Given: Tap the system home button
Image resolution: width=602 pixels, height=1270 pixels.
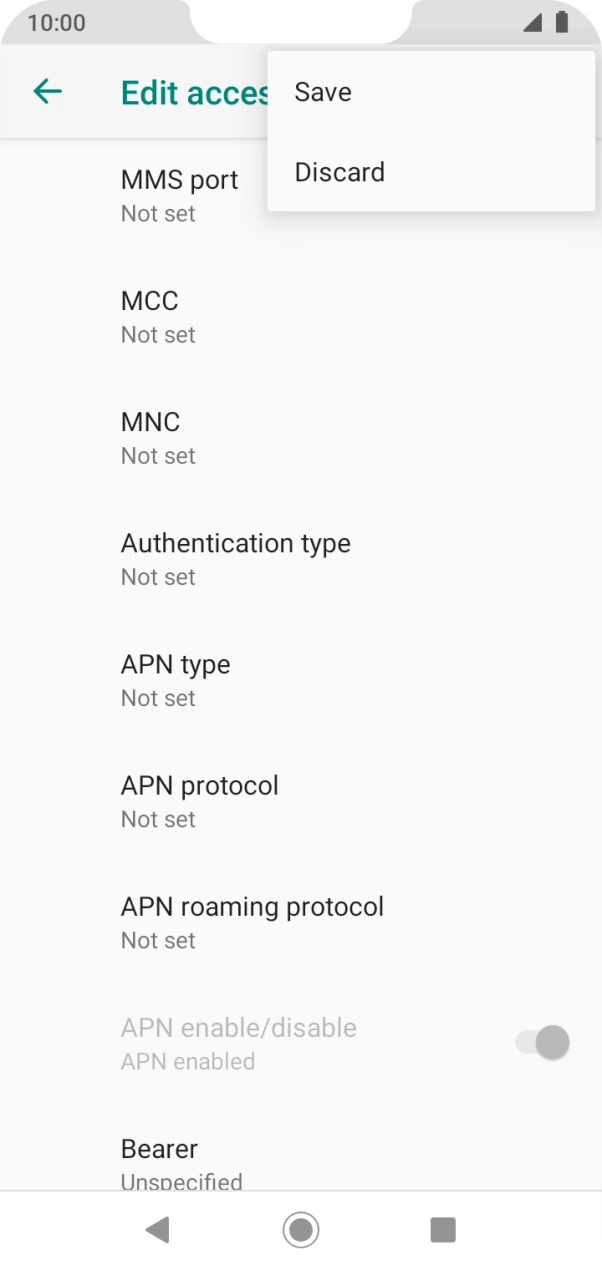Looking at the screenshot, I should coord(300,1230).
